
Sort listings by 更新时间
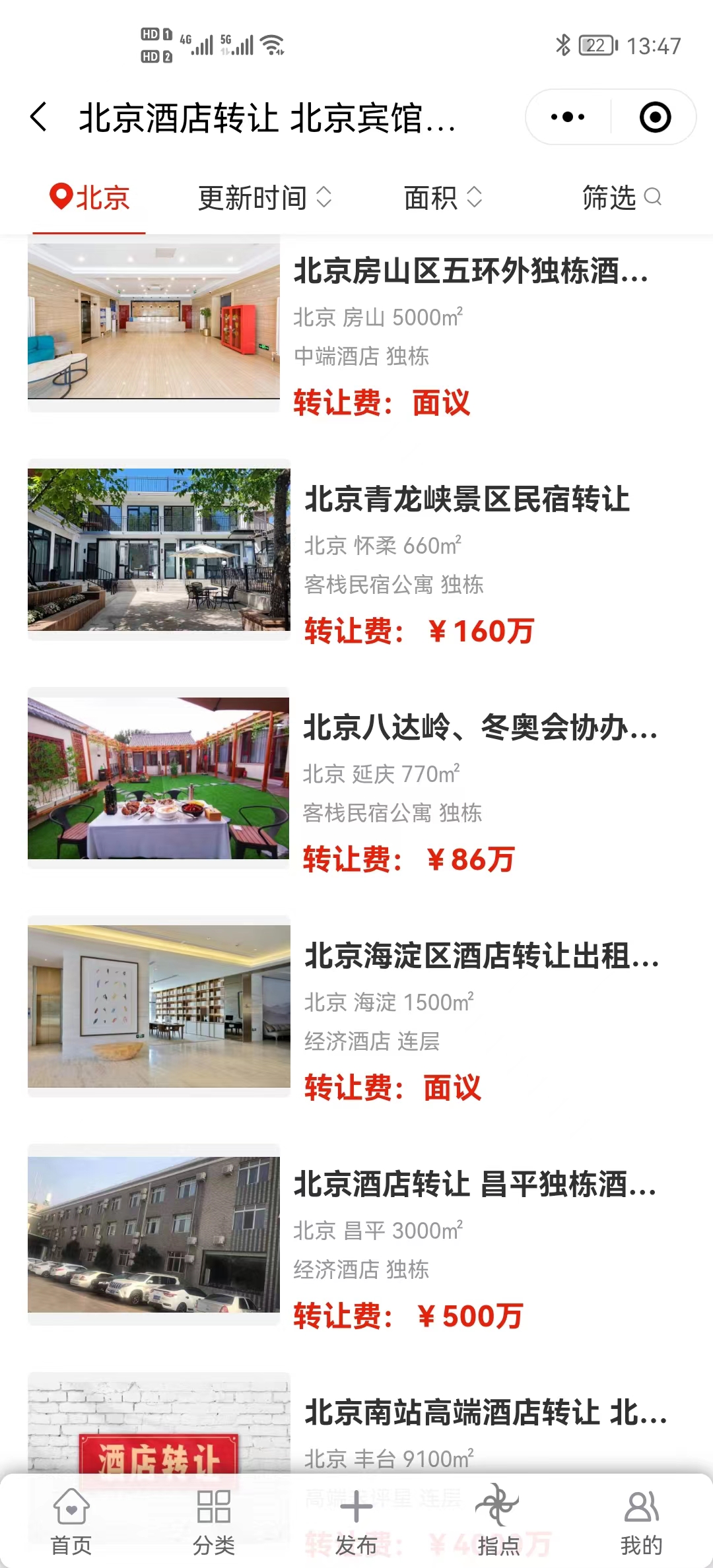(x=264, y=197)
